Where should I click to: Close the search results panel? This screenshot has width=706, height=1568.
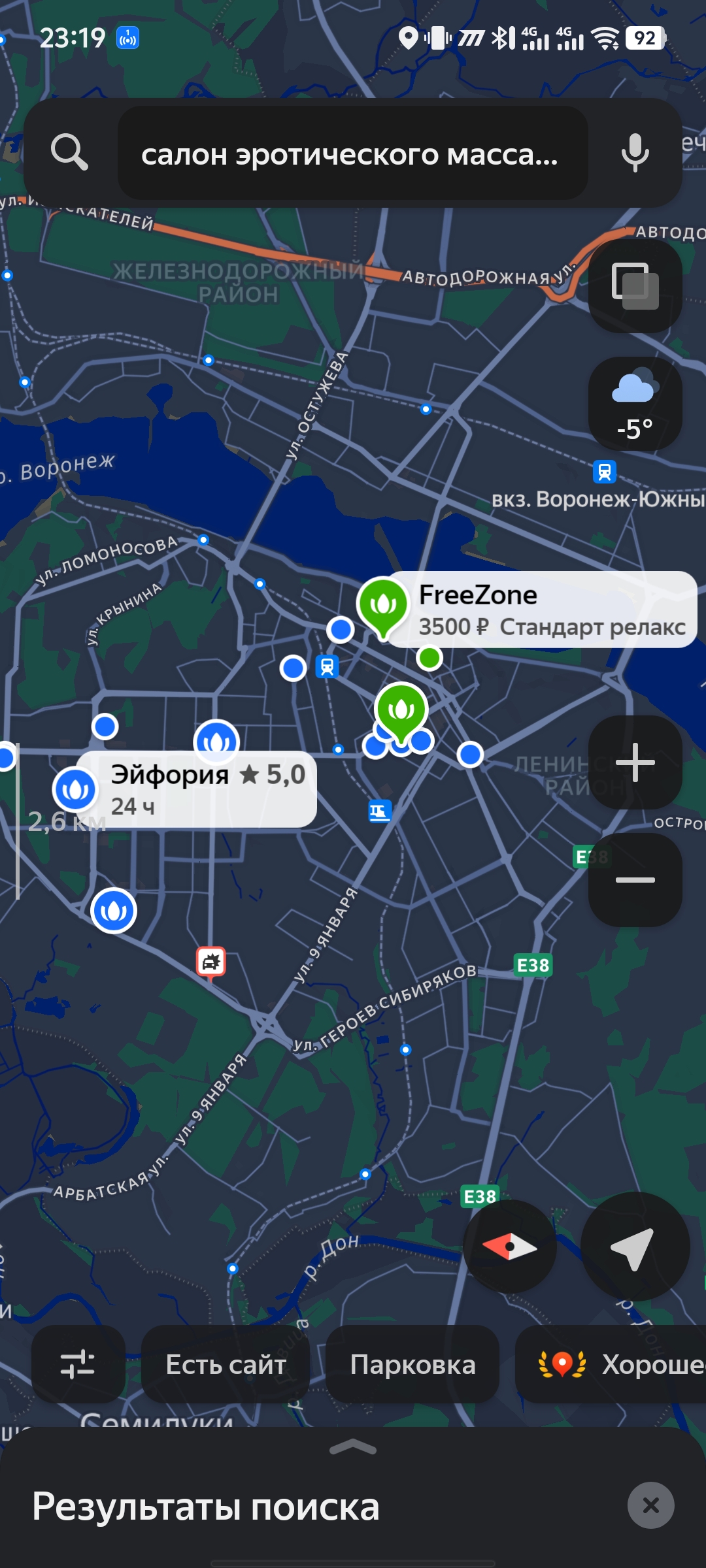point(650,1506)
